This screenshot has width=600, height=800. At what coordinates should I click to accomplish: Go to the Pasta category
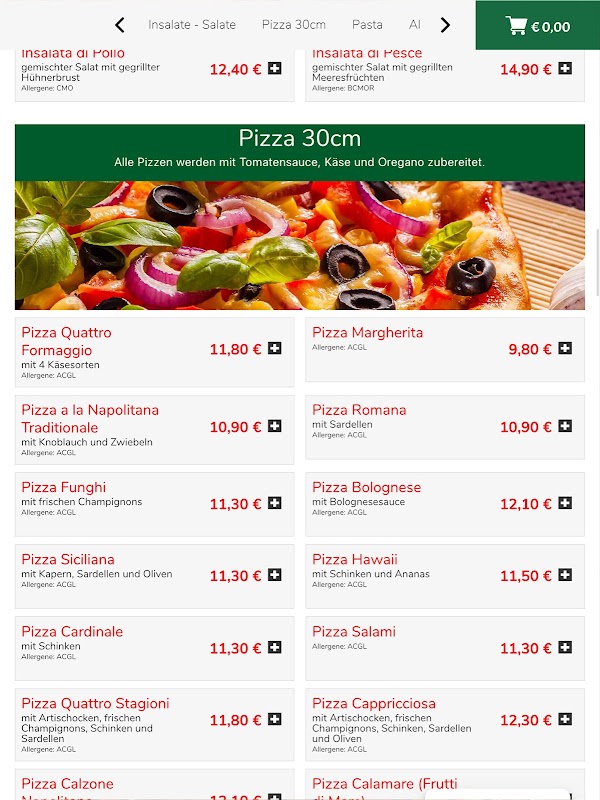367,25
